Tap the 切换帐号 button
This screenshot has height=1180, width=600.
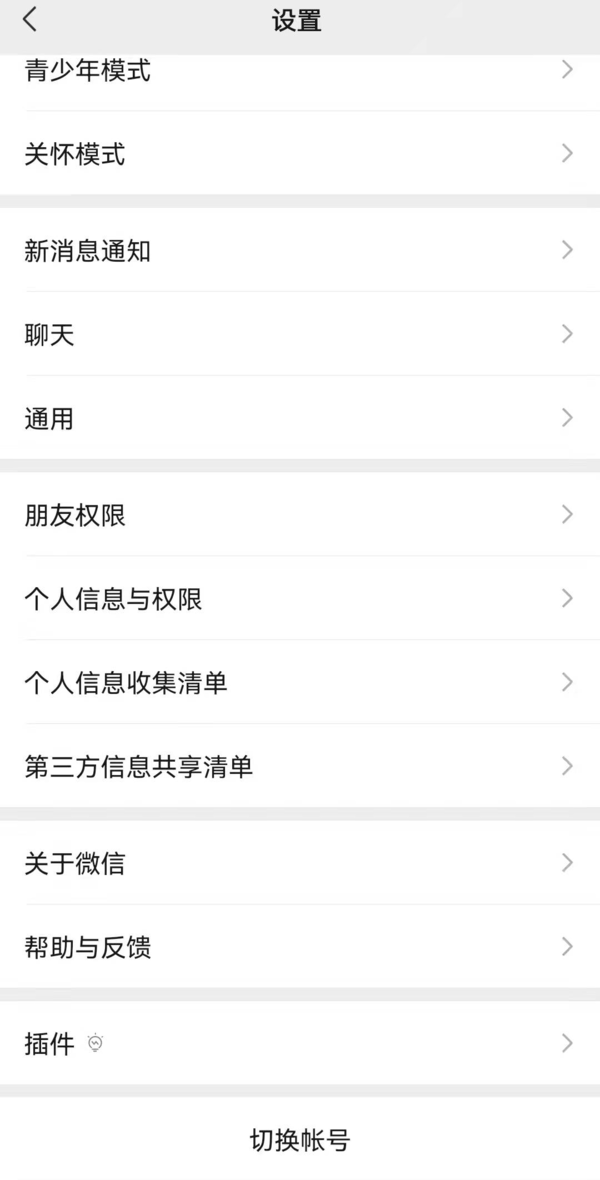pyautogui.click(x=300, y=1140)
